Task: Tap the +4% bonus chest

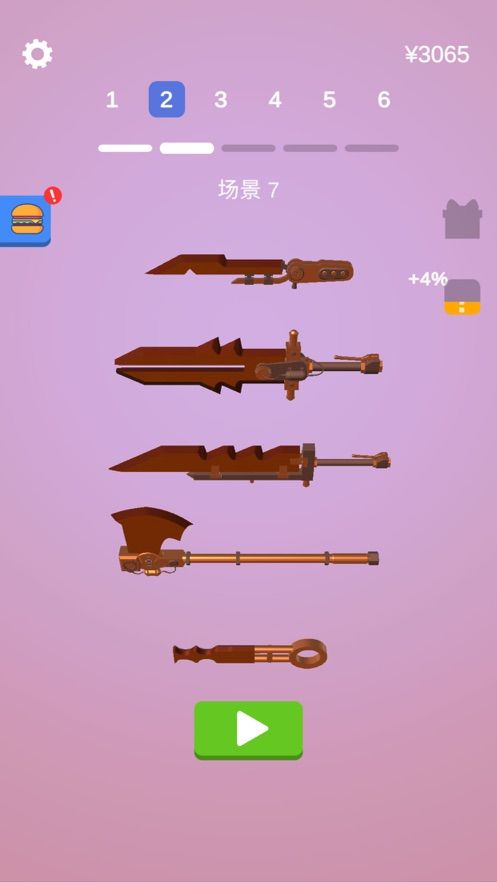Action: click(x=462, y=297)
